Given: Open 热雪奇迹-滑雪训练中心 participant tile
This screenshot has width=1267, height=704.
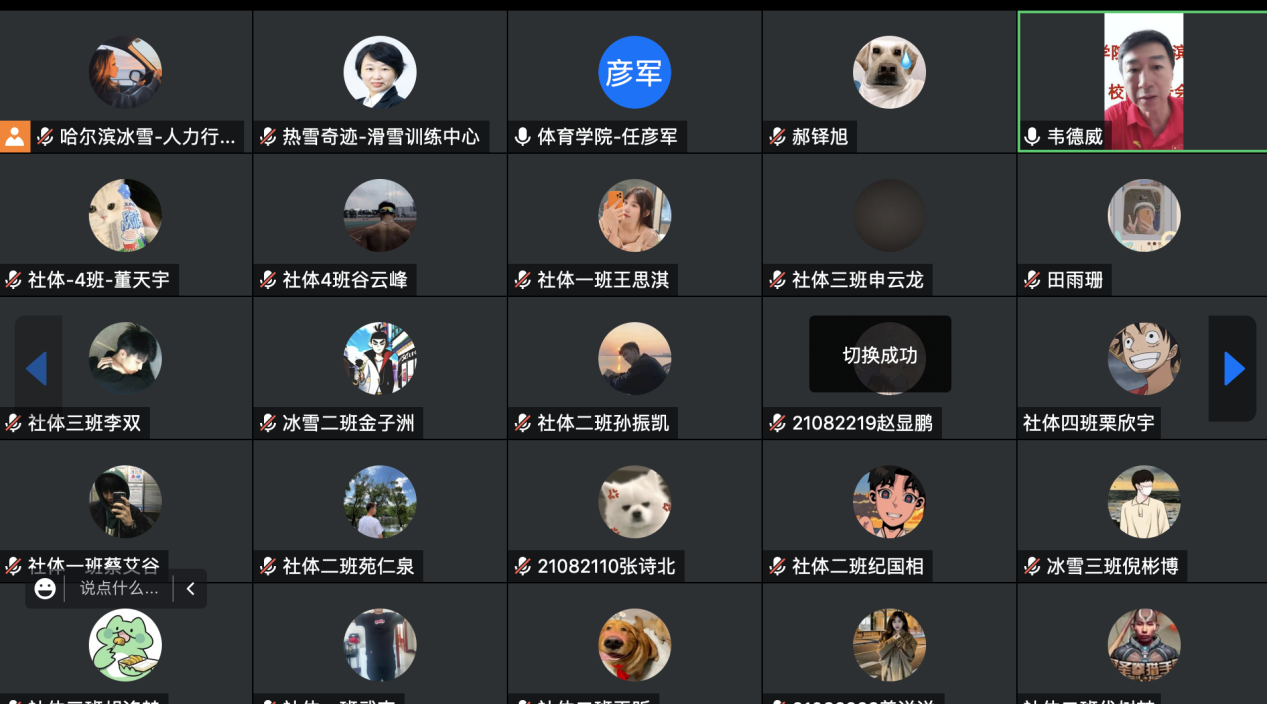Looking at the screenshot, I should pos(379,82).
